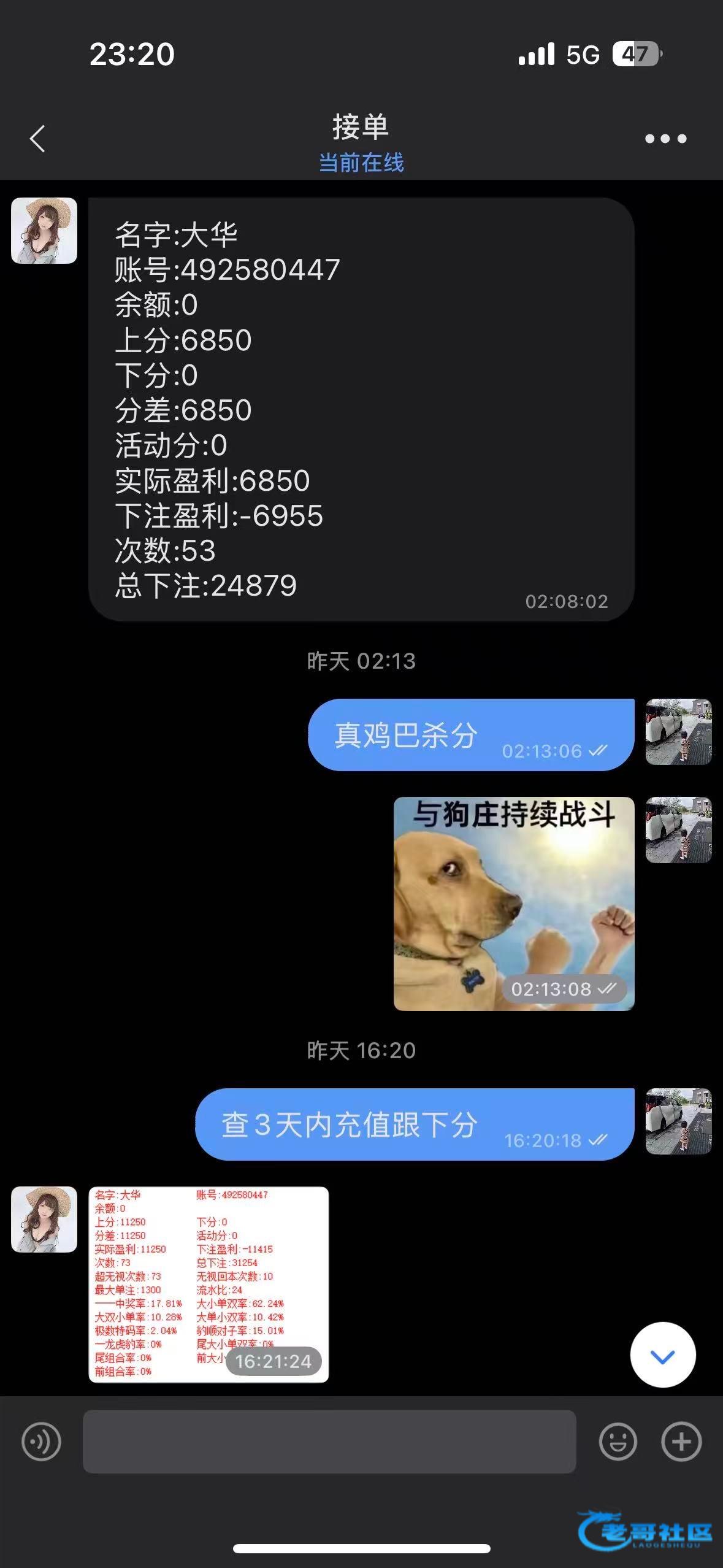Image resolution: width=723 pixels, height=1568 pixels.
Task: Open the three-dot overflow menu
Action: [665, 139]
